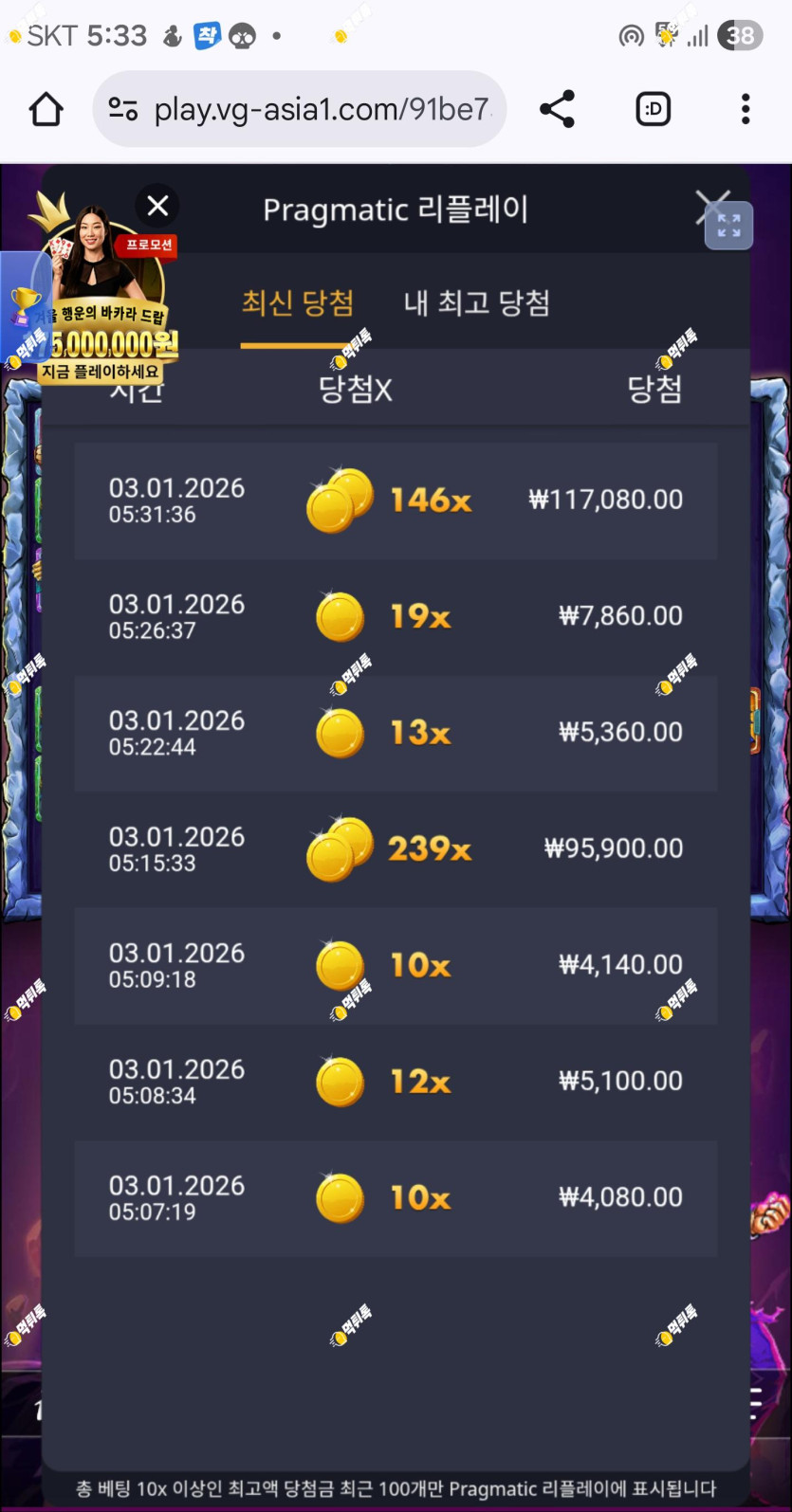The width and height of the screenshot is (792, 1512).
Task: Open the tab switcher
Action: 653,110
